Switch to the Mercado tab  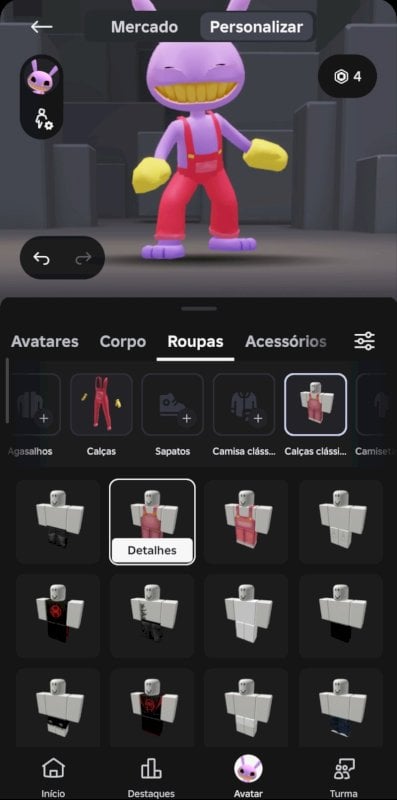pyautogui.click(x=144, y=27)
